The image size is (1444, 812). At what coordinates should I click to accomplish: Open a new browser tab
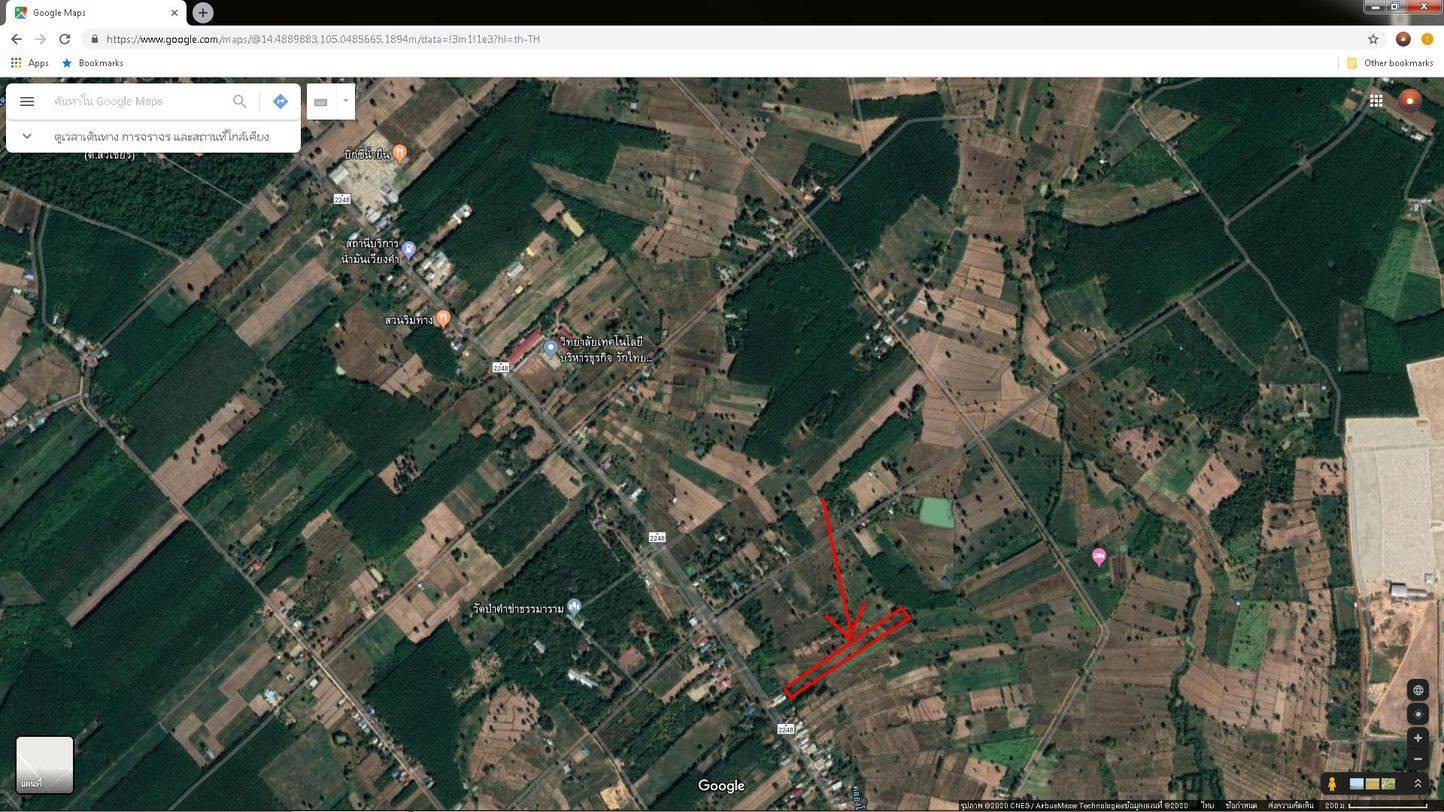click(203, 13)
